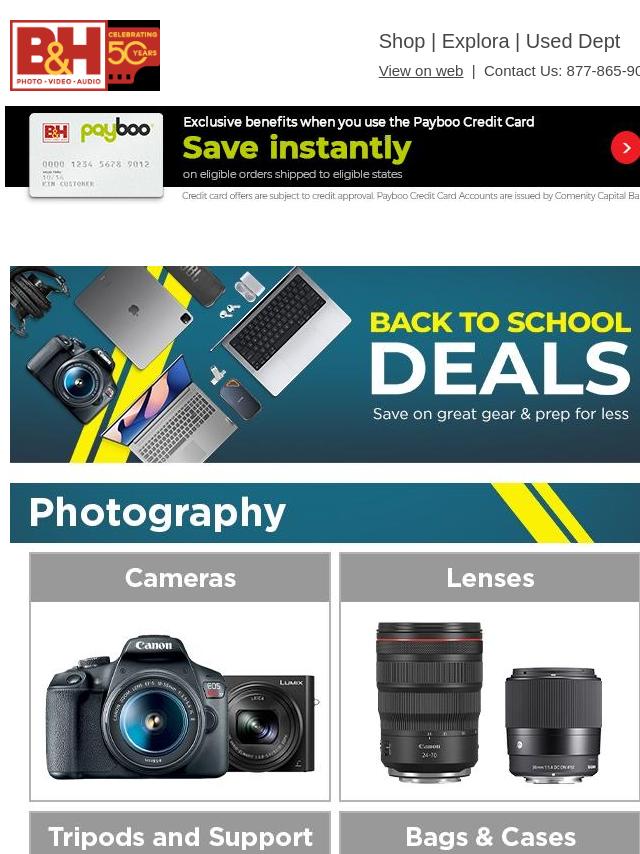Open View on web link
This screenshot has width=640, height=854.
(420, 71)
